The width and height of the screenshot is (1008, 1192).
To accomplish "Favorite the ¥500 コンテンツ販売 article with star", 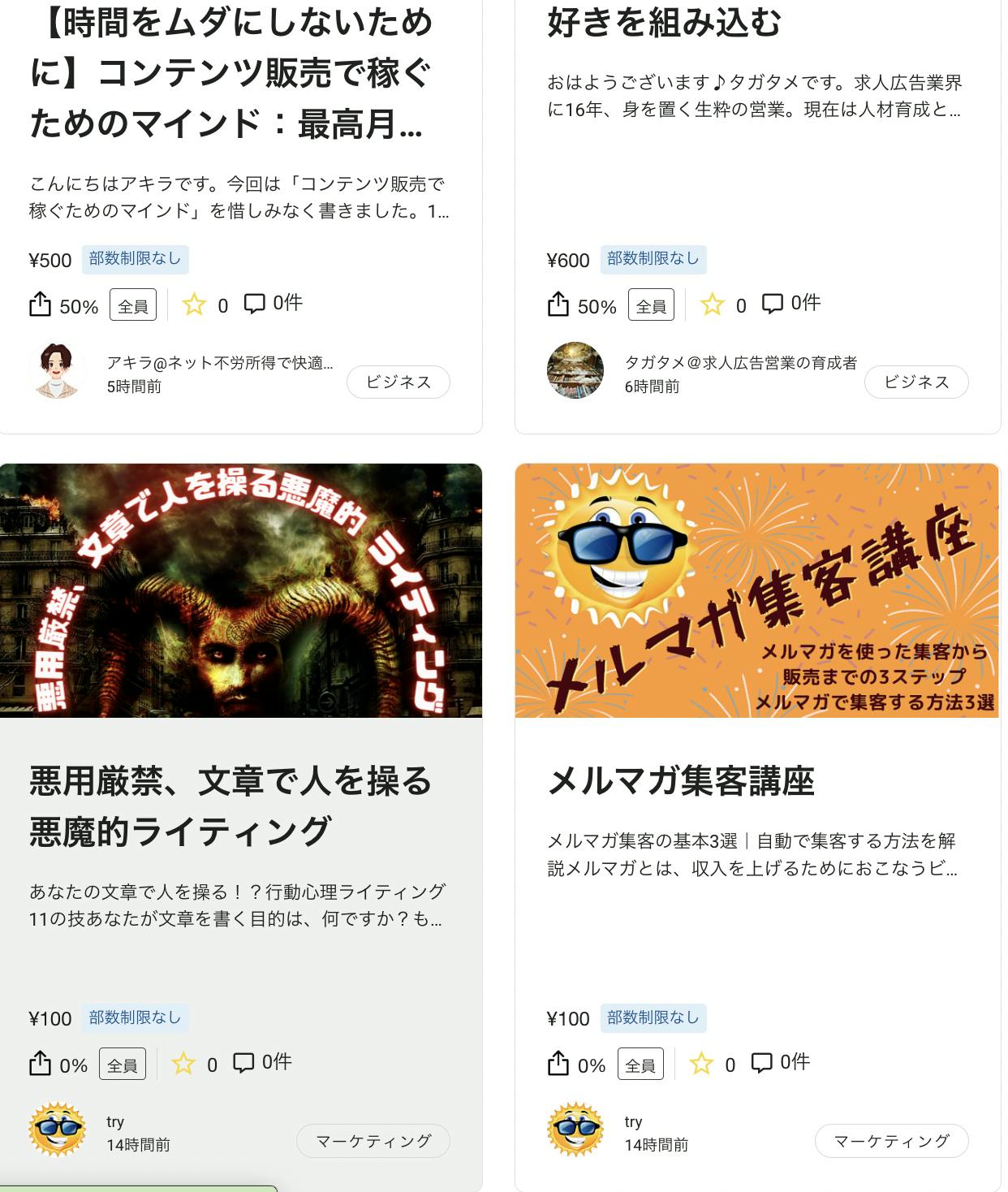I will tap(194, 305).
